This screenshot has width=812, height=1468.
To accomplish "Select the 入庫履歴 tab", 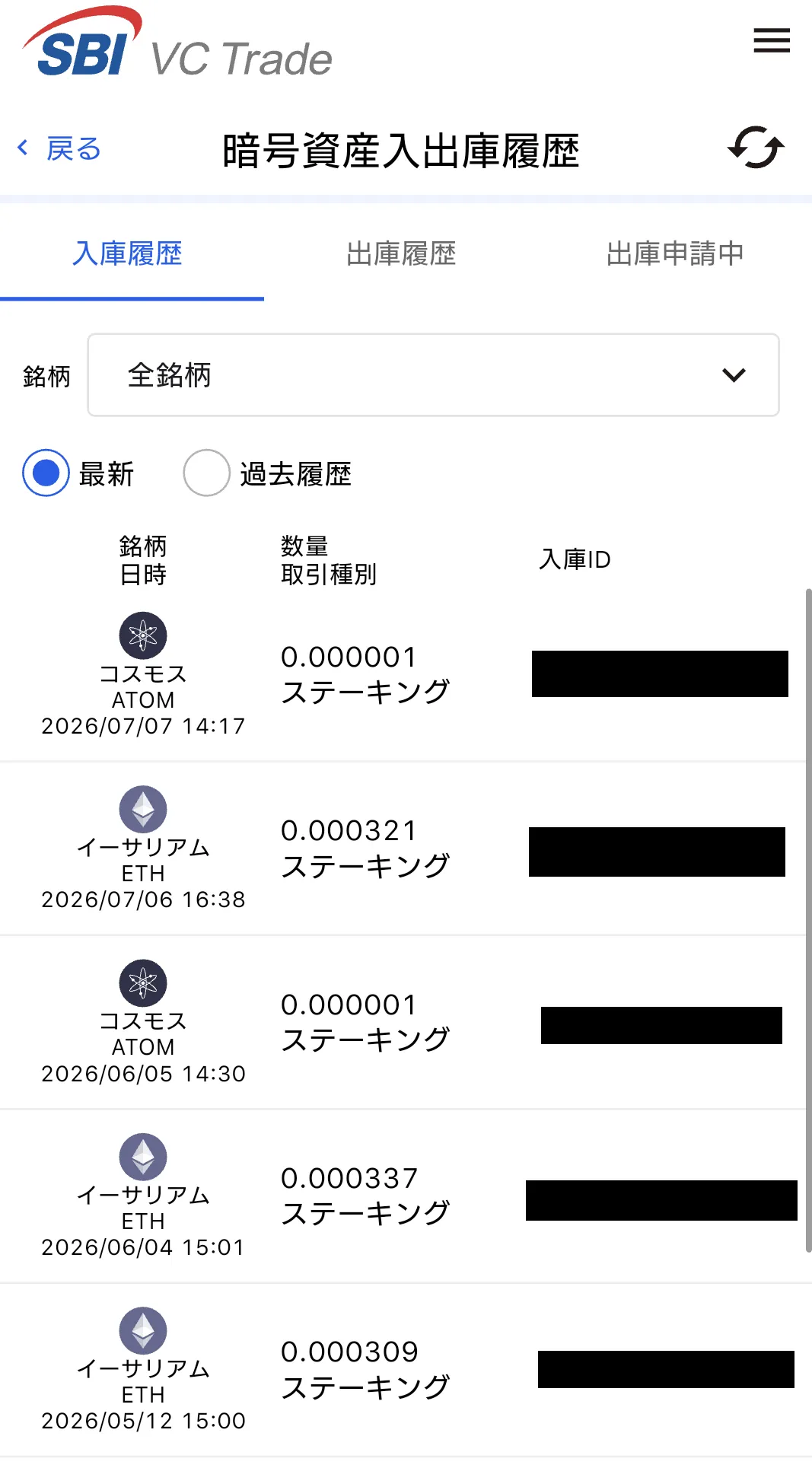I will point(127,253).
